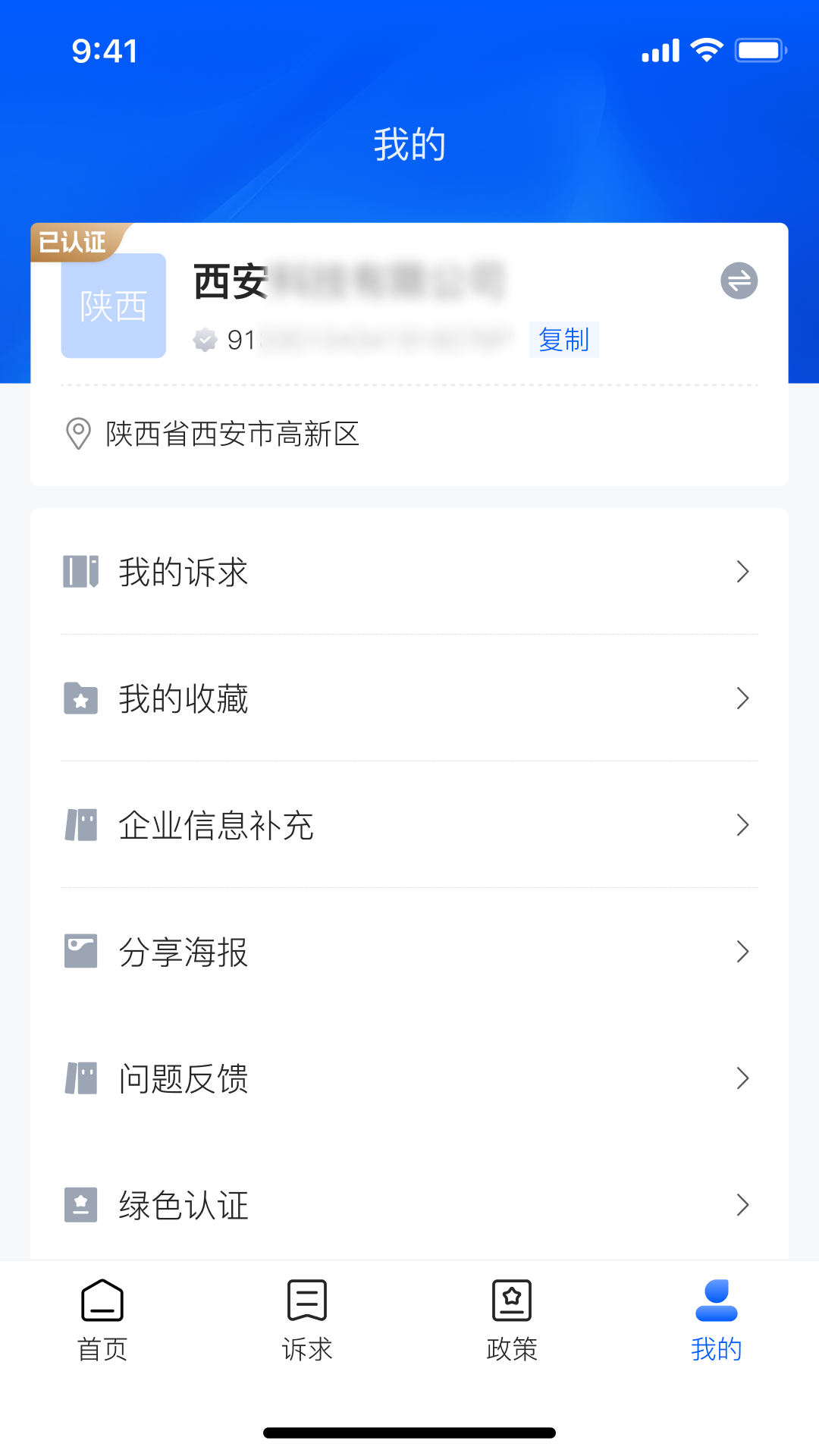Click the 分享海报 image icon
The width and height of the screenshot is (819, 1456).
point(80,951)
